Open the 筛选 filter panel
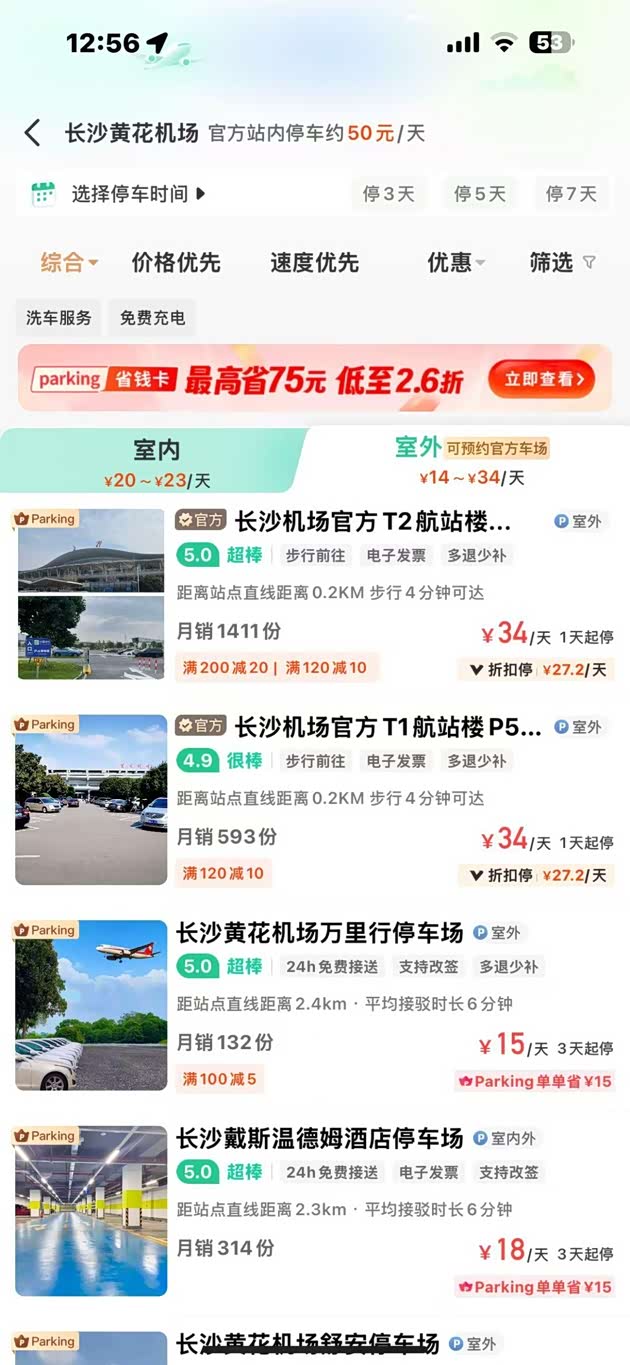This screenshot has height=1365, width=630. (x=562, y=263)
